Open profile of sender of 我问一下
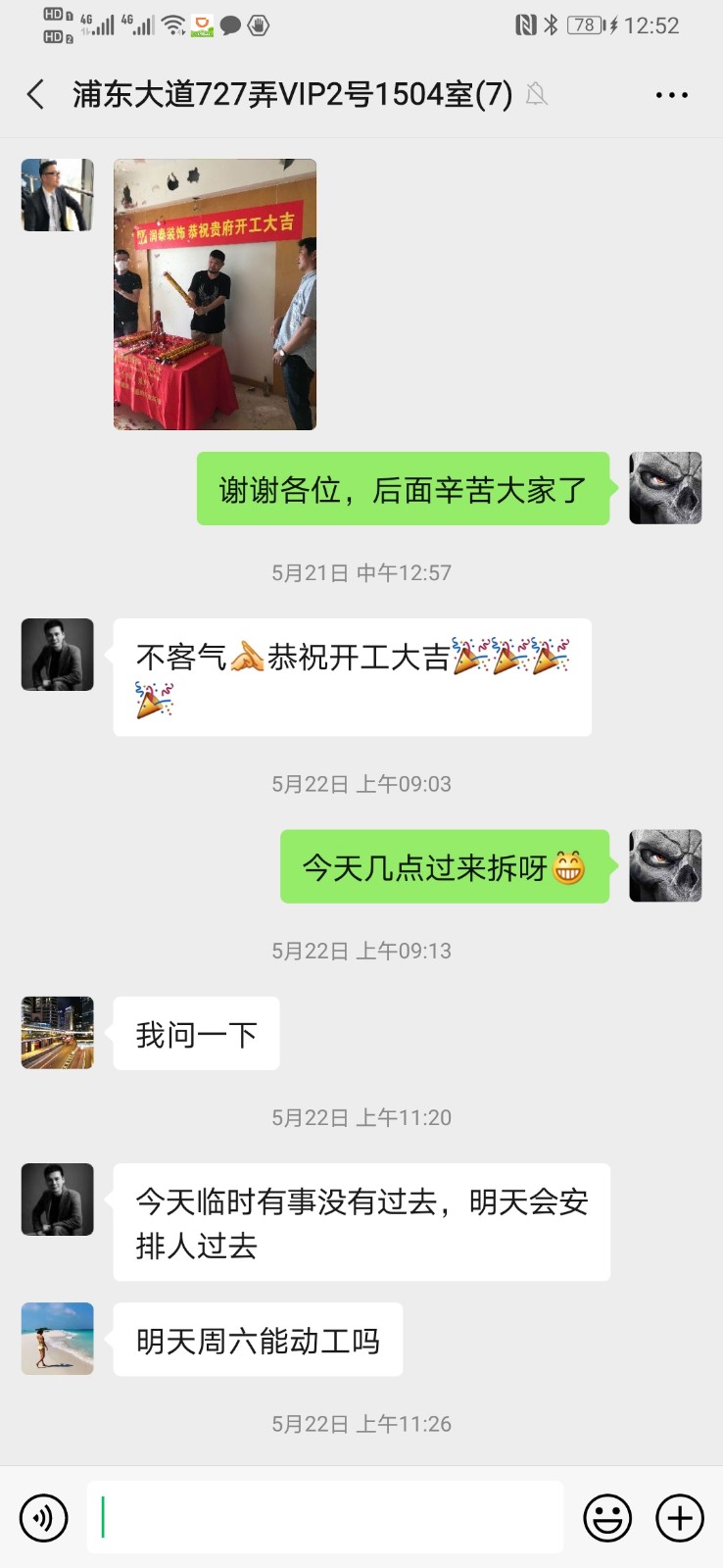Screen dimensions: 723x1568 tap(58, 1033)
